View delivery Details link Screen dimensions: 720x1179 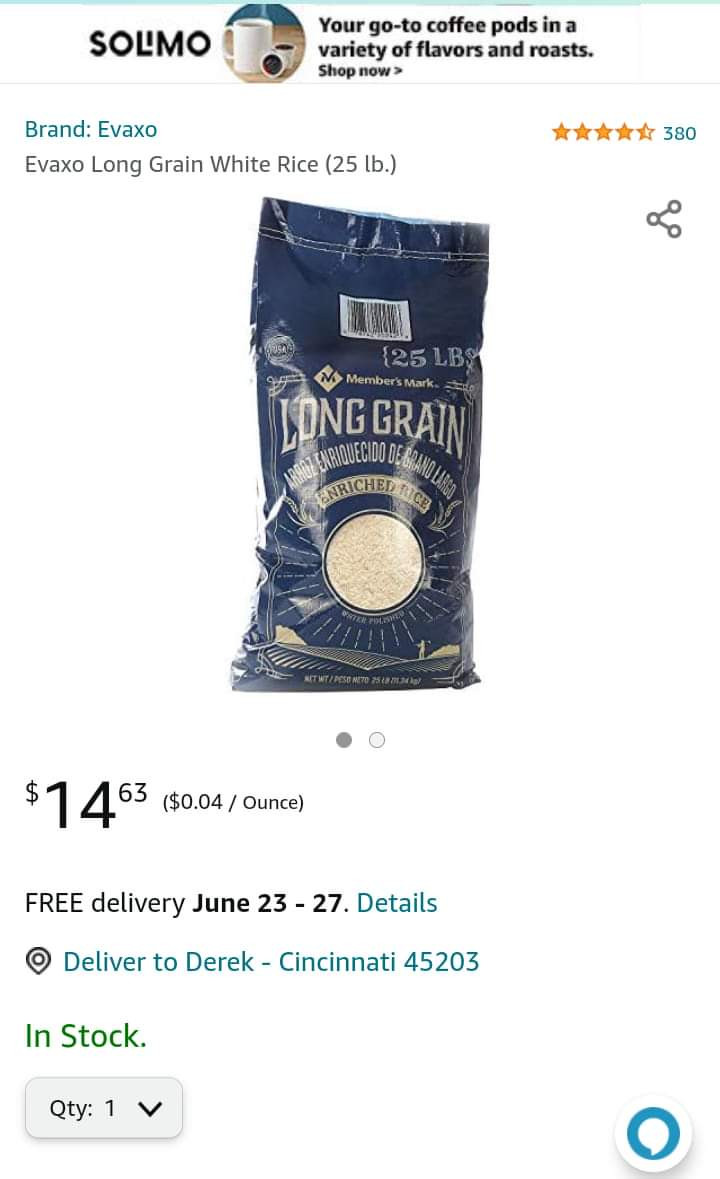pos(397,903)
